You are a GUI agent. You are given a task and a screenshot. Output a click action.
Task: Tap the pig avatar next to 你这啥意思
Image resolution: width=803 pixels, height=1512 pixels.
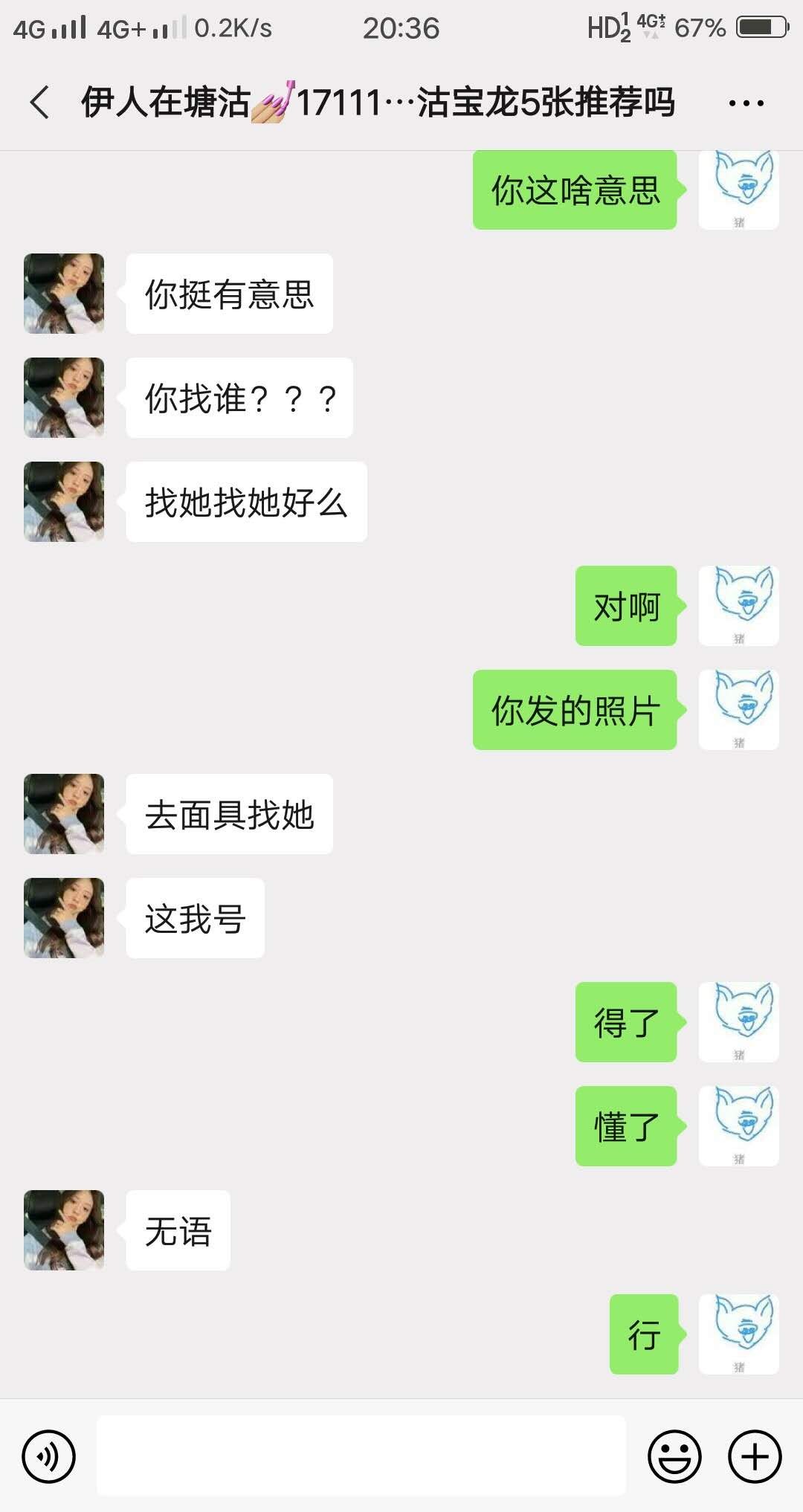pyautogui.click(x=739, y=187)
